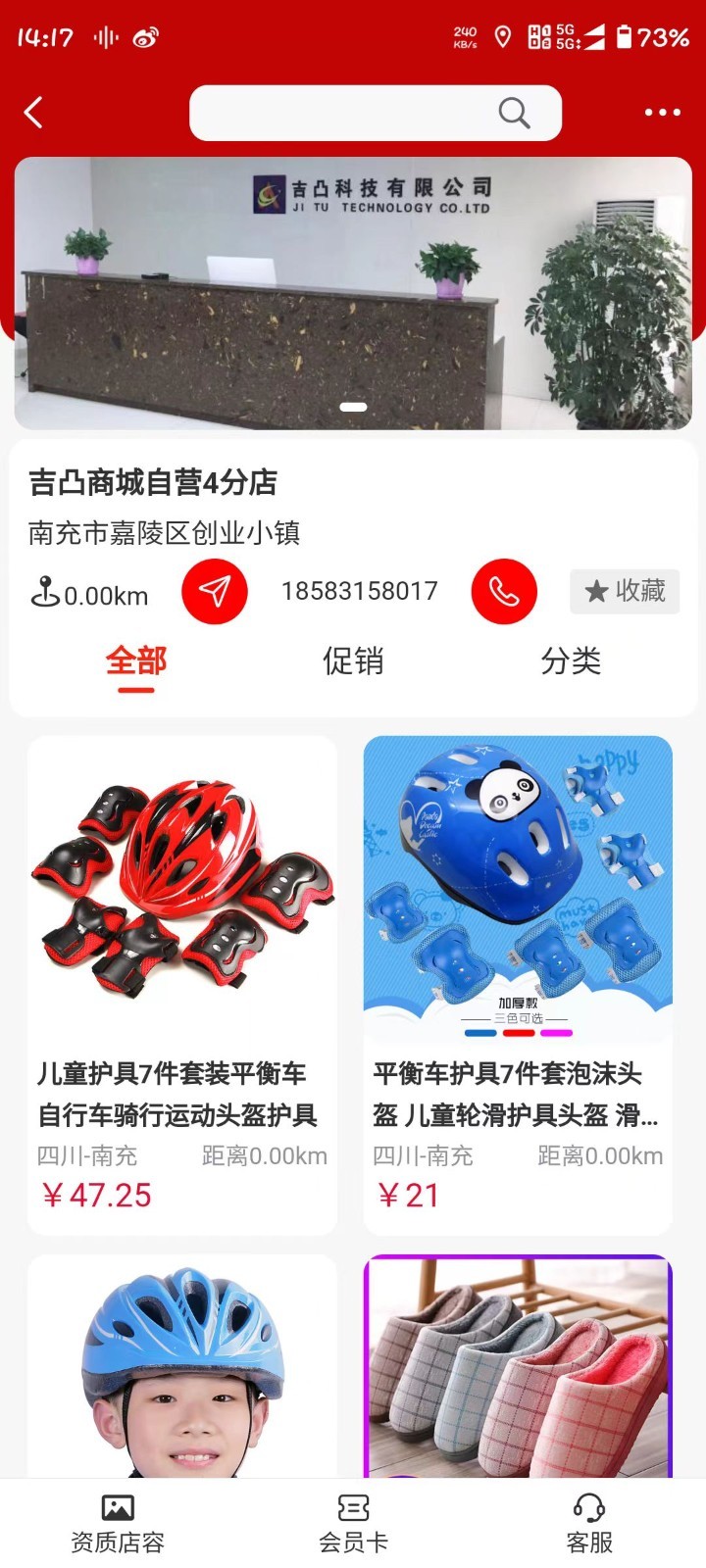
Task: Open the store banner photo
Action: click(x=353, y=294)
